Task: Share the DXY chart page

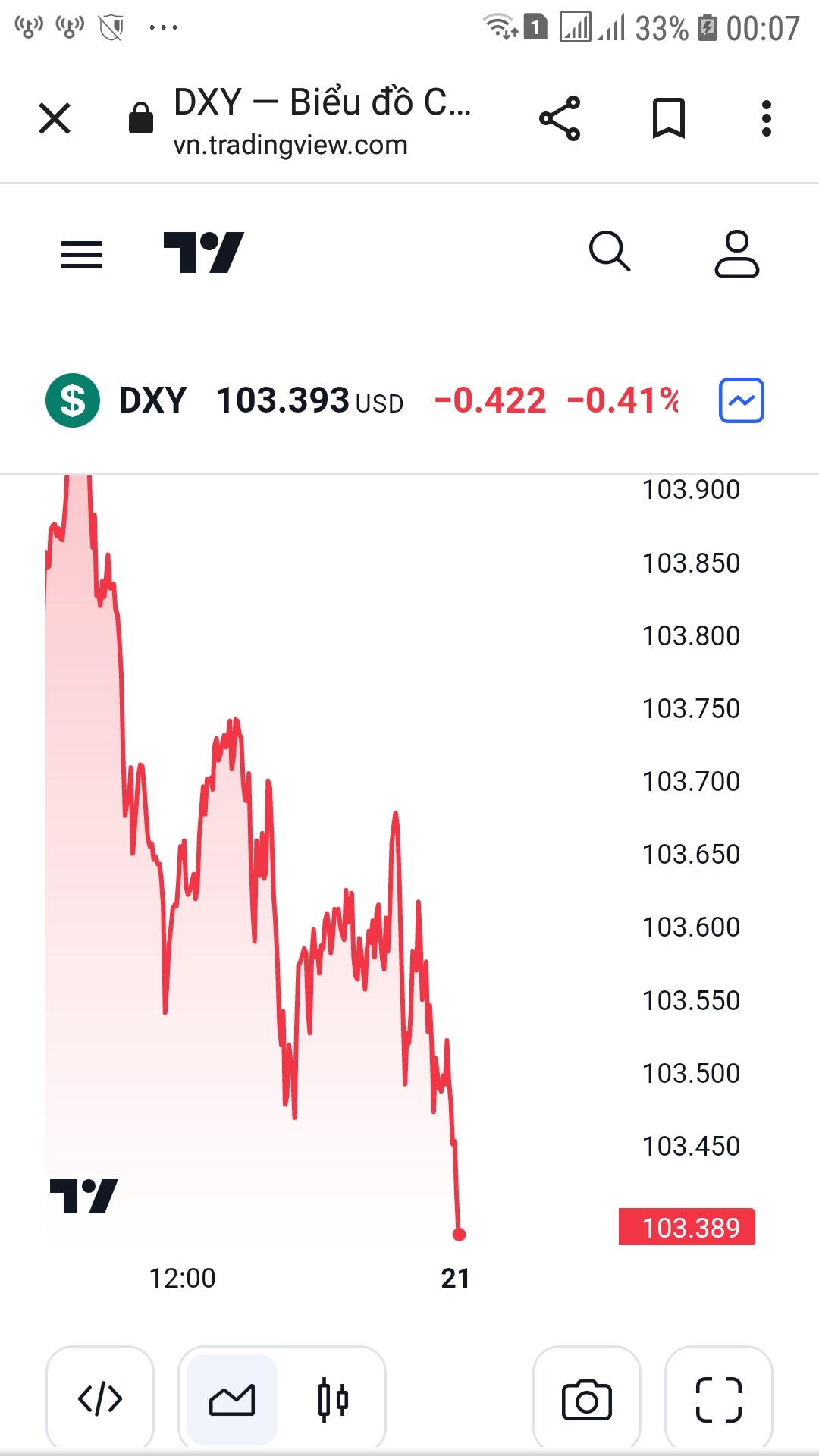Action: click(560, 119)
